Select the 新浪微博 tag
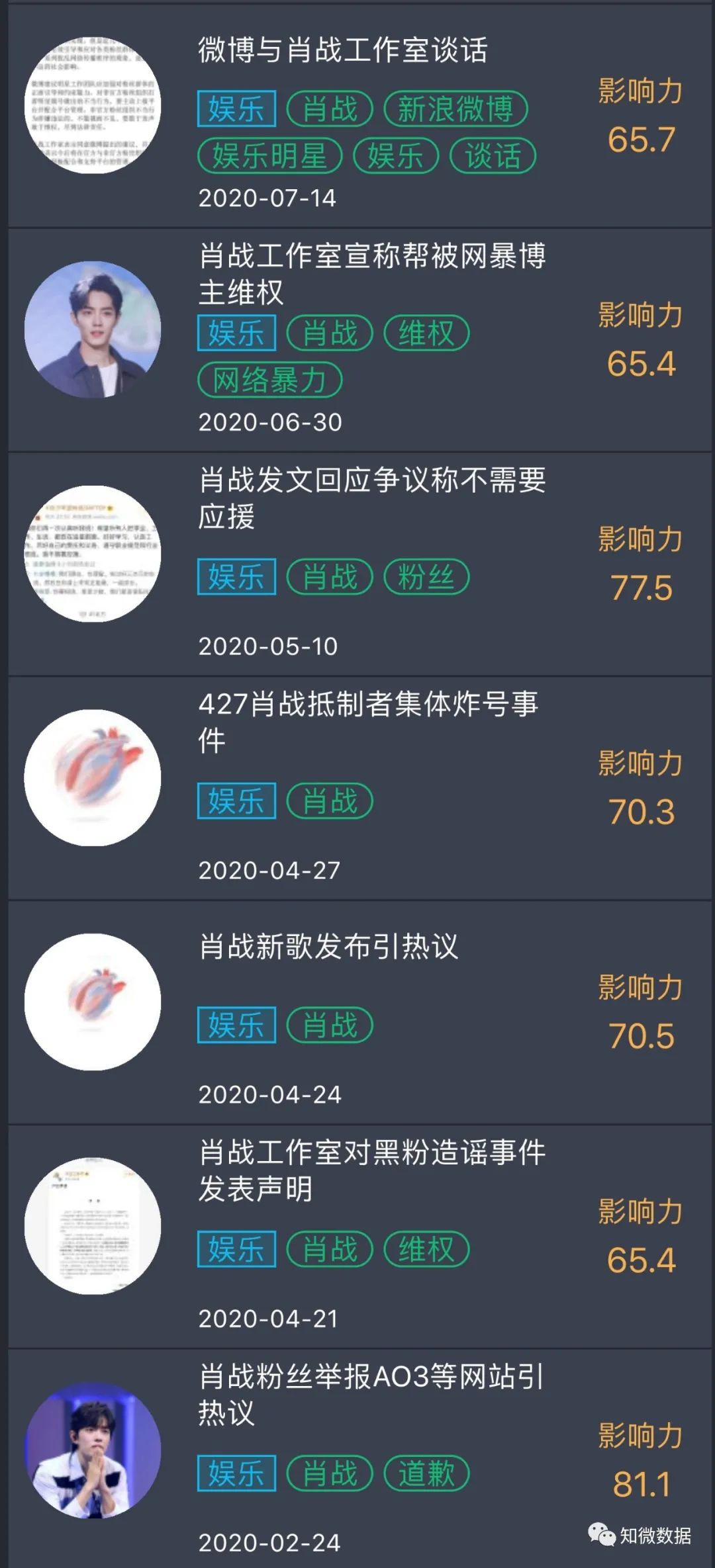Image resolution: width=715 pixels, height=1568 pixels. [x=455, y=109]
